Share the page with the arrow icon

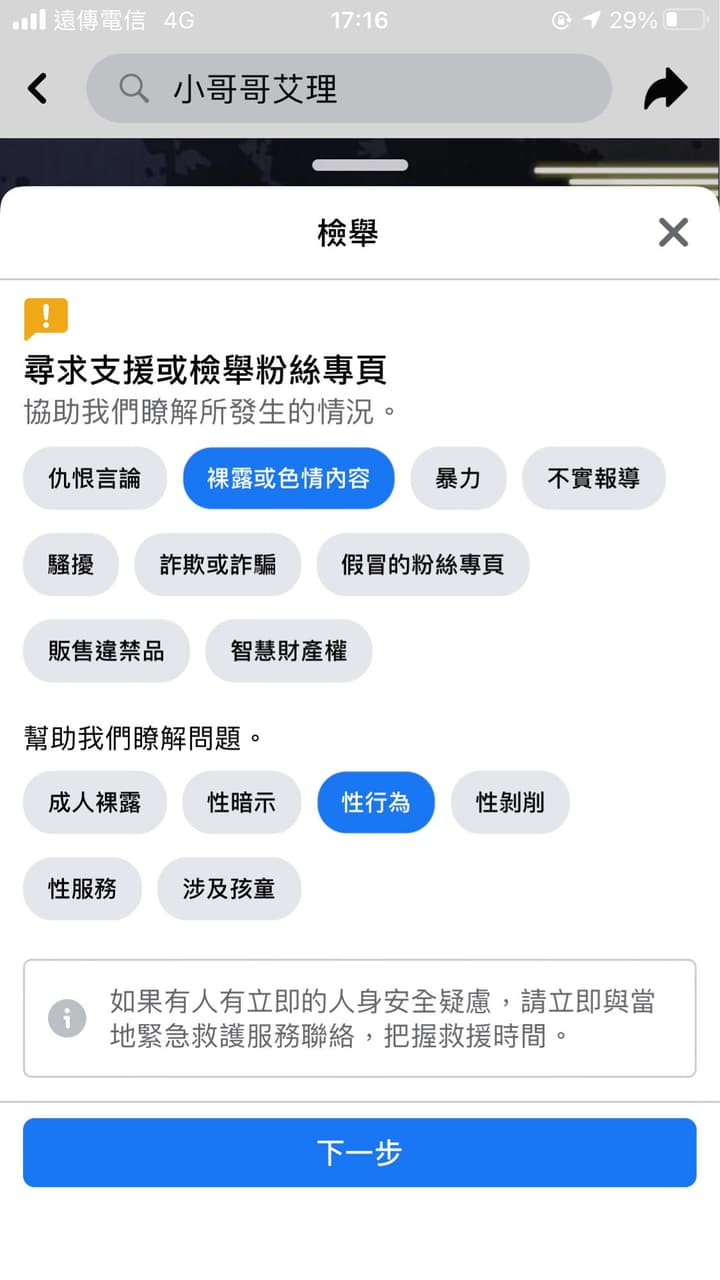[x=665, y=88]
